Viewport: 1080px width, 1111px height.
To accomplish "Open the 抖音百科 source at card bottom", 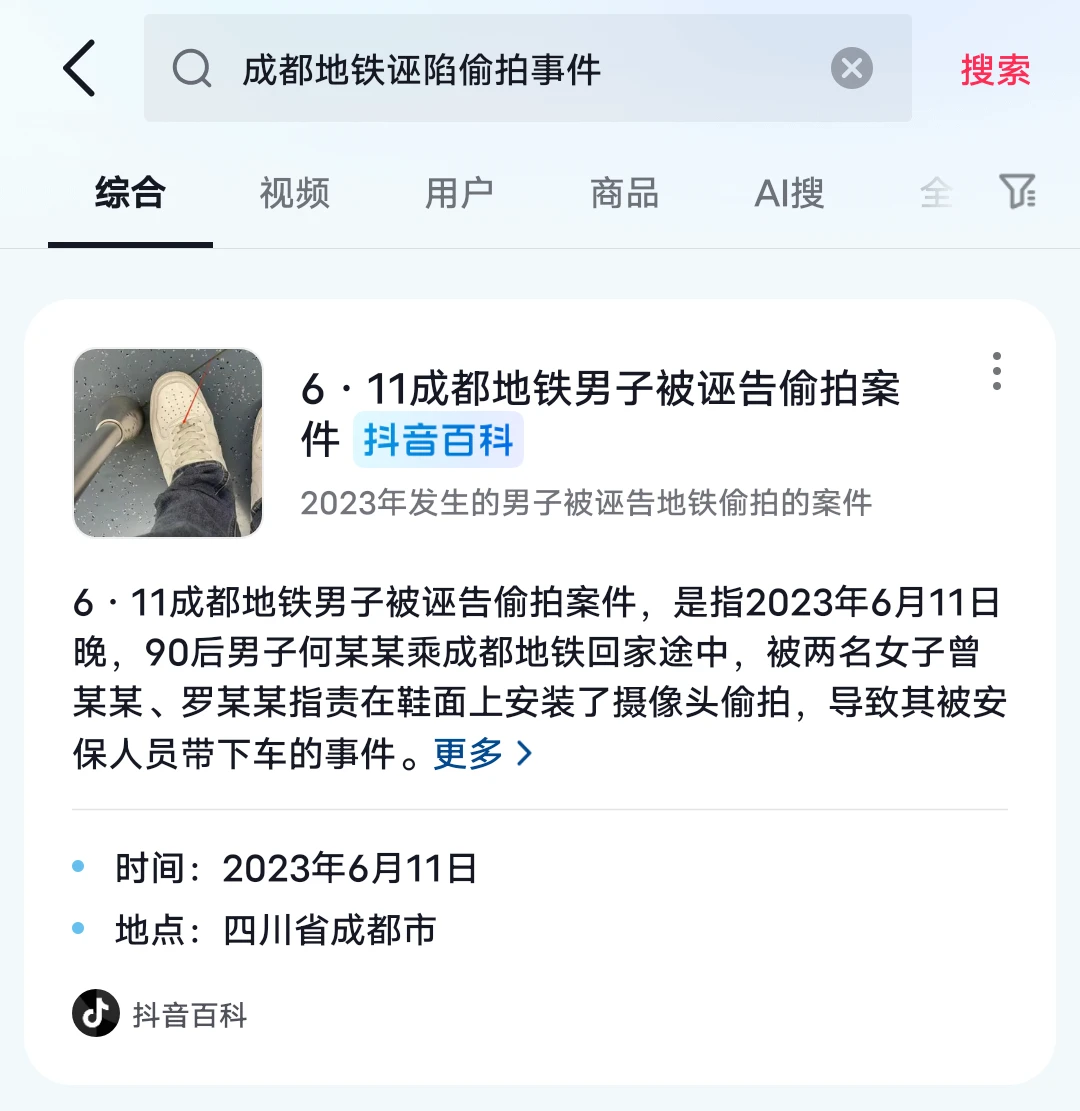I will point(160,1015).
